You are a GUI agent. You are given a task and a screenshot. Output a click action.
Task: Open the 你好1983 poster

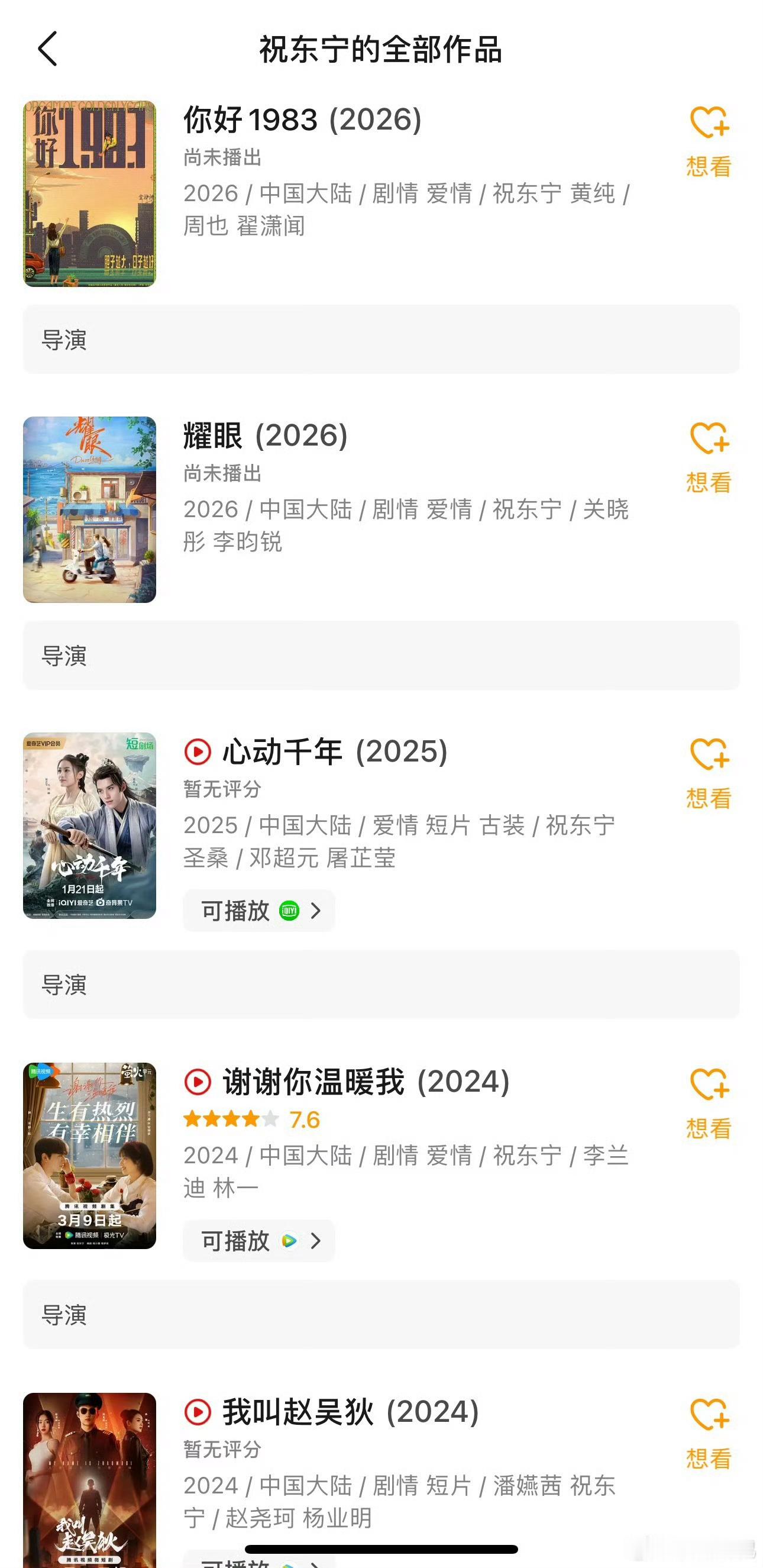pos(89,193)
